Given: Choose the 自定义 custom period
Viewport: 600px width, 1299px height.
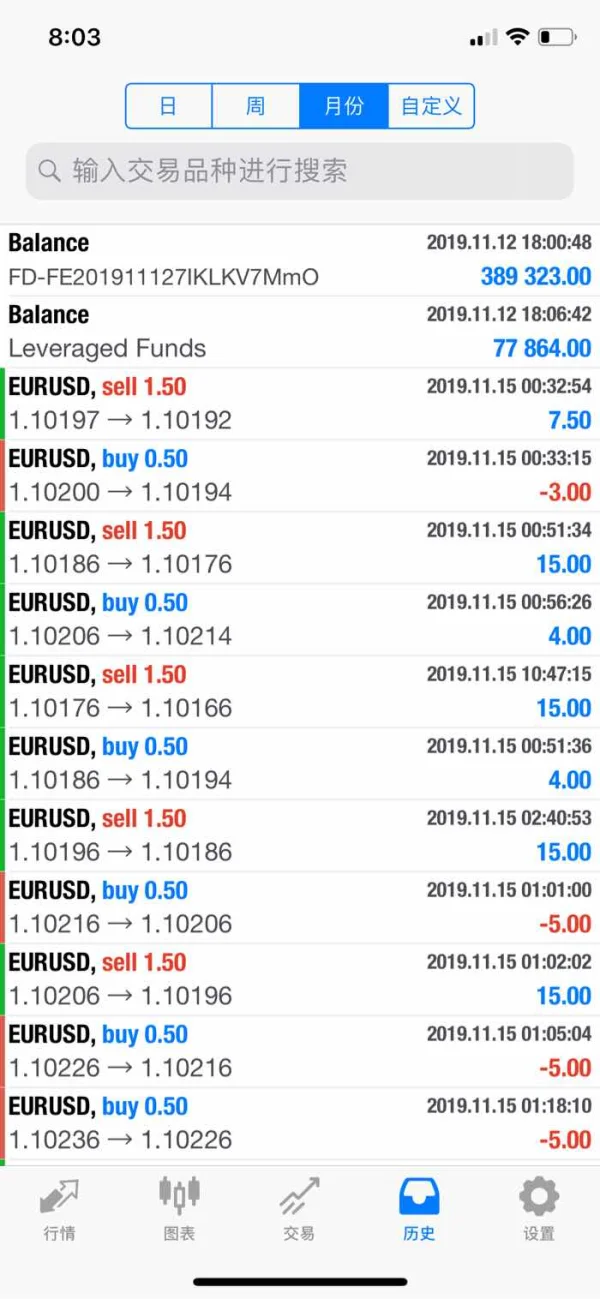Looking at the screenshot, I should coord(431,106).
